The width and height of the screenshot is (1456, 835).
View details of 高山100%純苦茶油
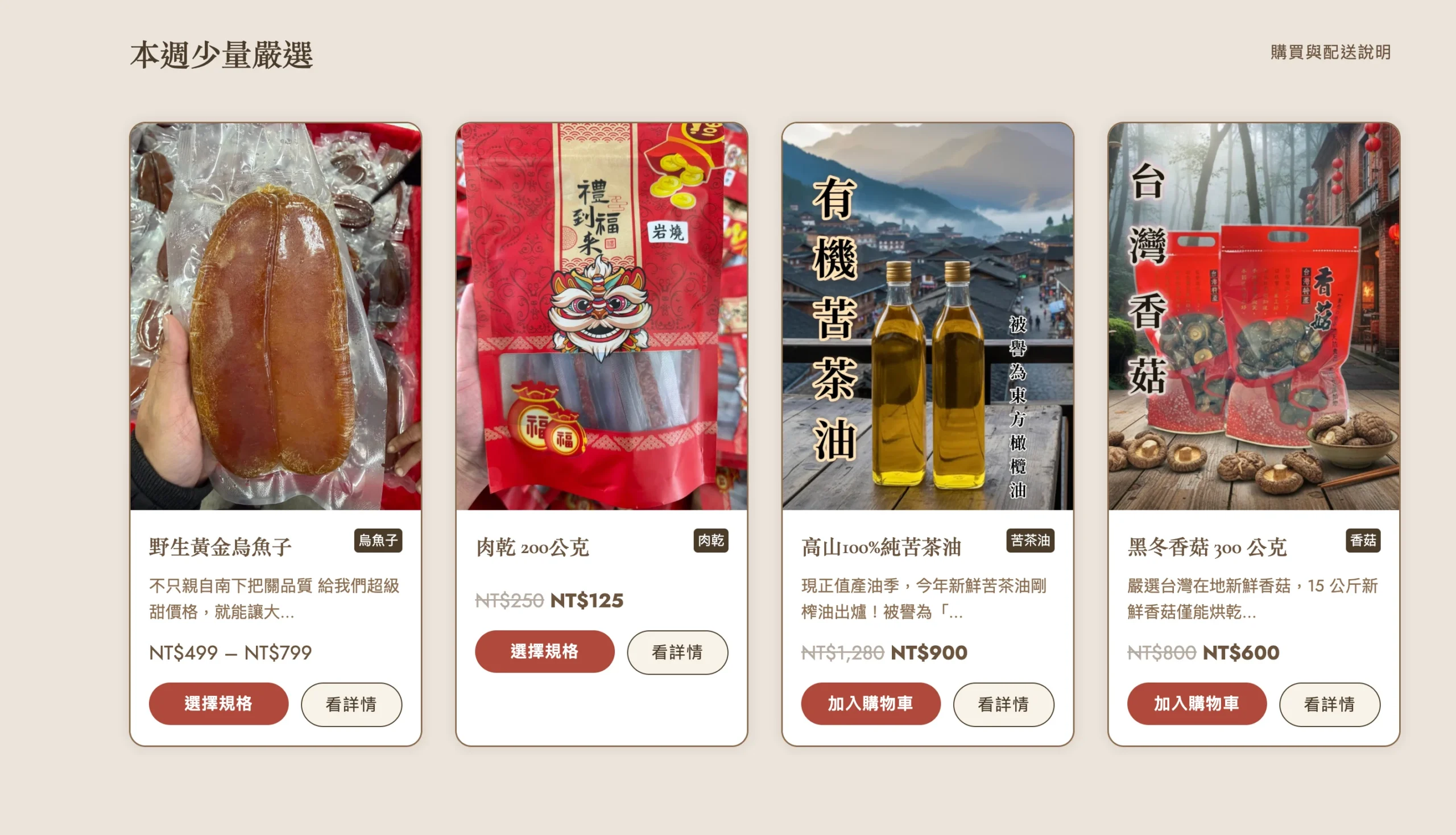point(1003,704)
